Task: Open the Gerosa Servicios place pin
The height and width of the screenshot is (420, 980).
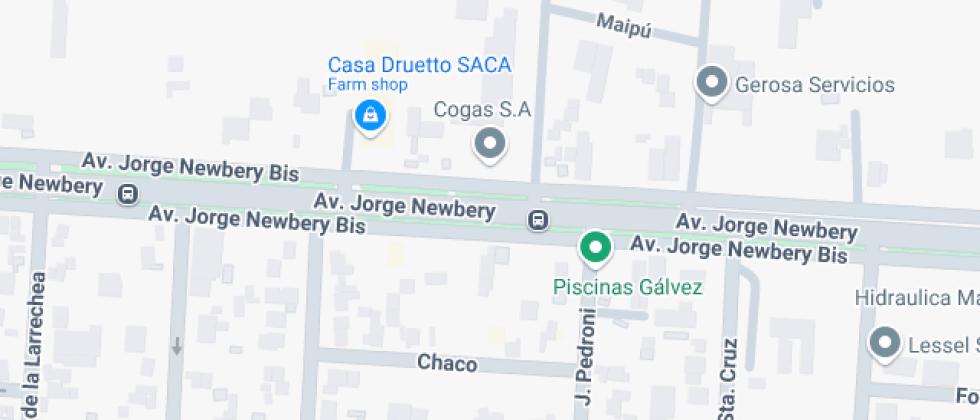Action: pyautogui.click(x=712, y=82)
